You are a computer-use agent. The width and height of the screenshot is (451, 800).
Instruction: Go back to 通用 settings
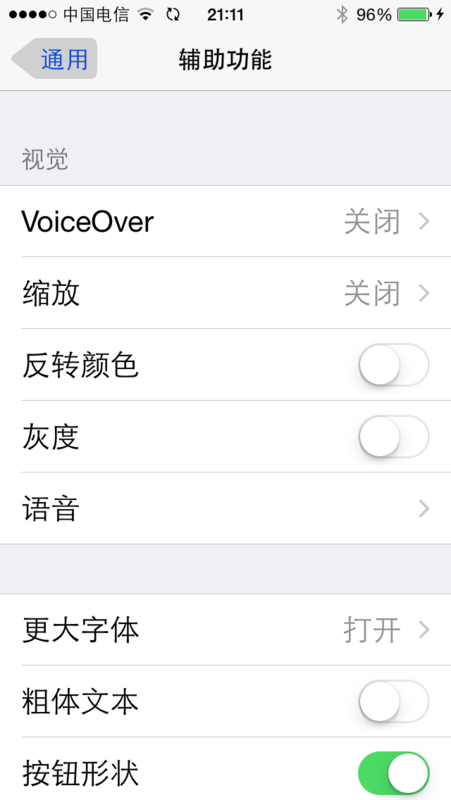point(54,59)
